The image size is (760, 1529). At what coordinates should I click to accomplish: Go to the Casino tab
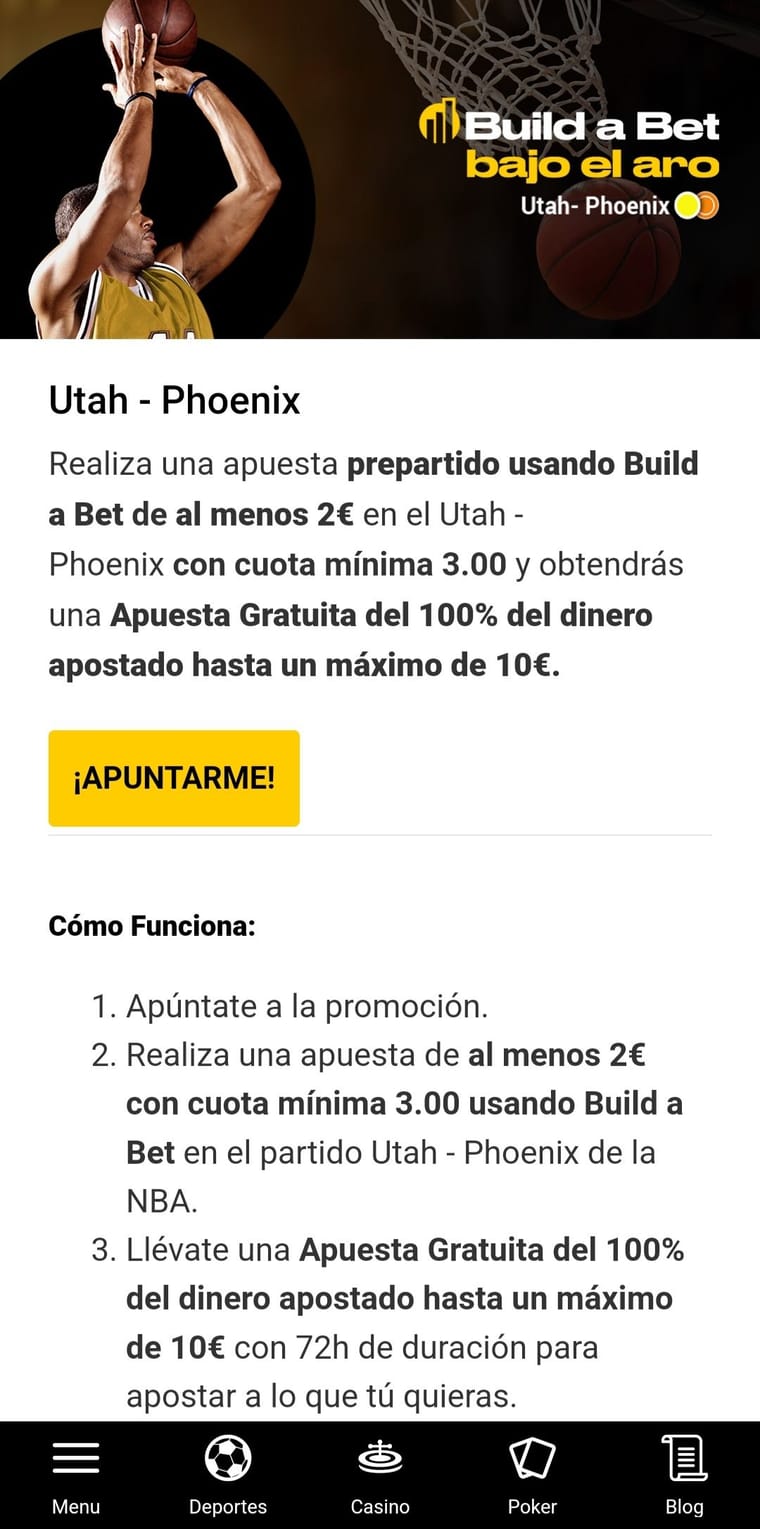pos(380,1474)
